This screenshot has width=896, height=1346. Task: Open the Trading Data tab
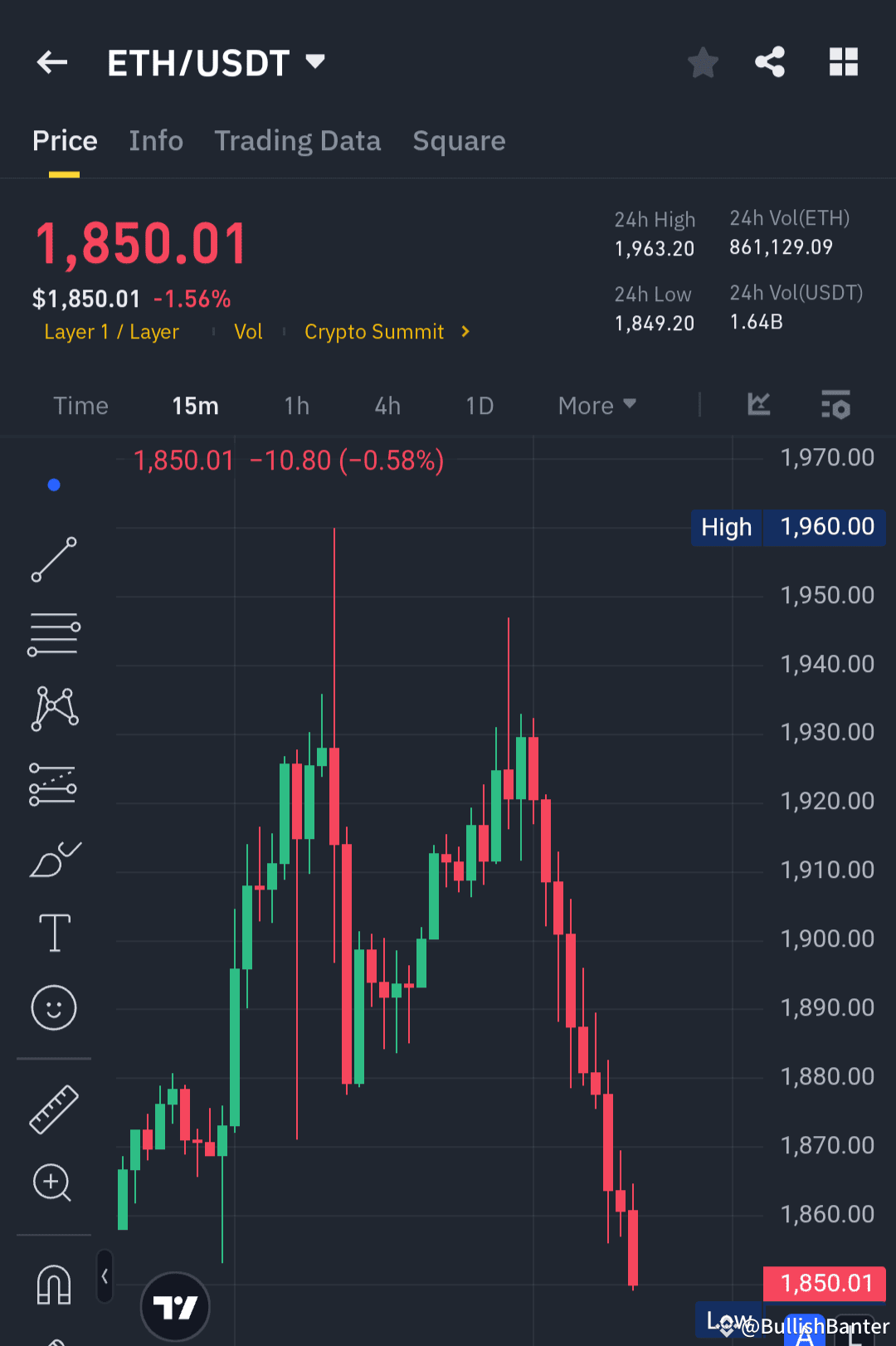point(297,141)
